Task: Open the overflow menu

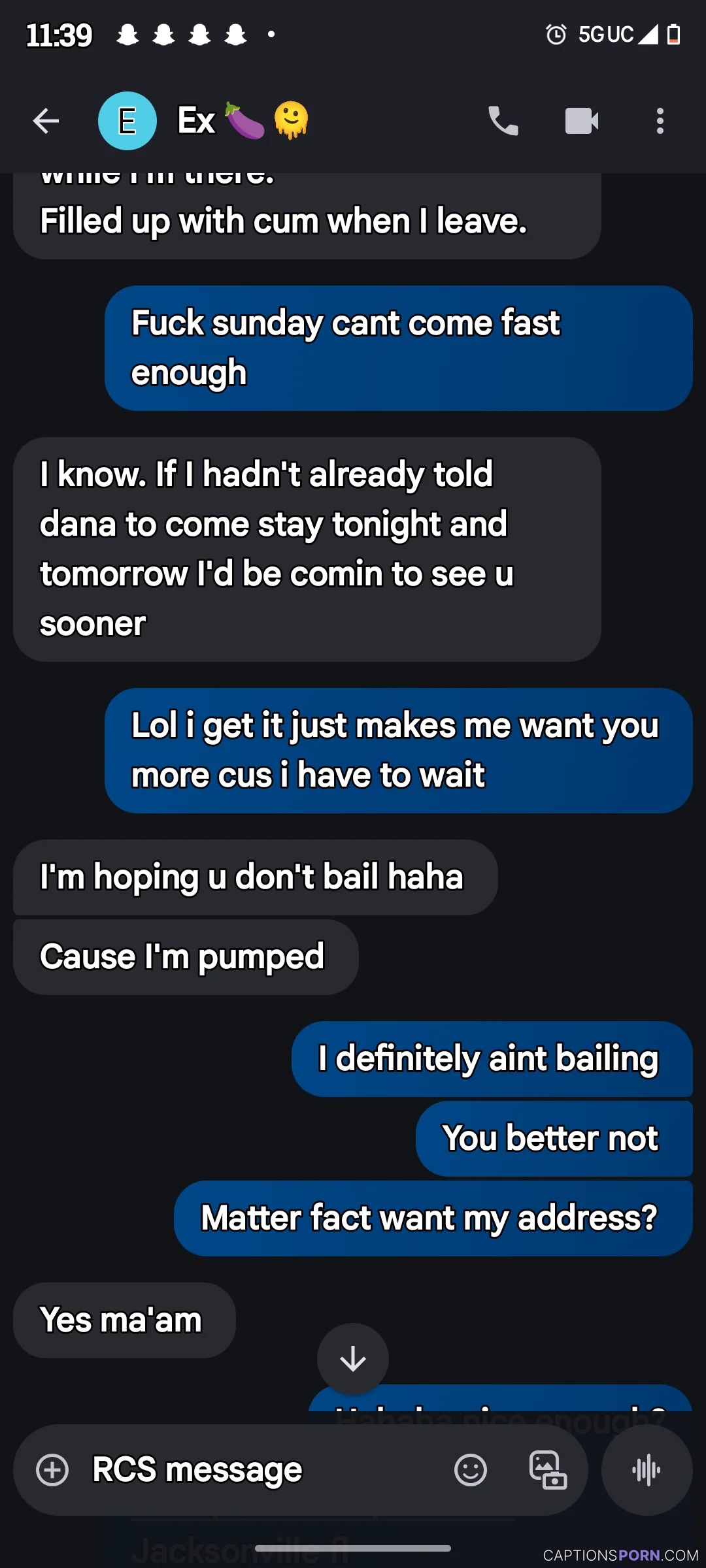Action: 660,121
